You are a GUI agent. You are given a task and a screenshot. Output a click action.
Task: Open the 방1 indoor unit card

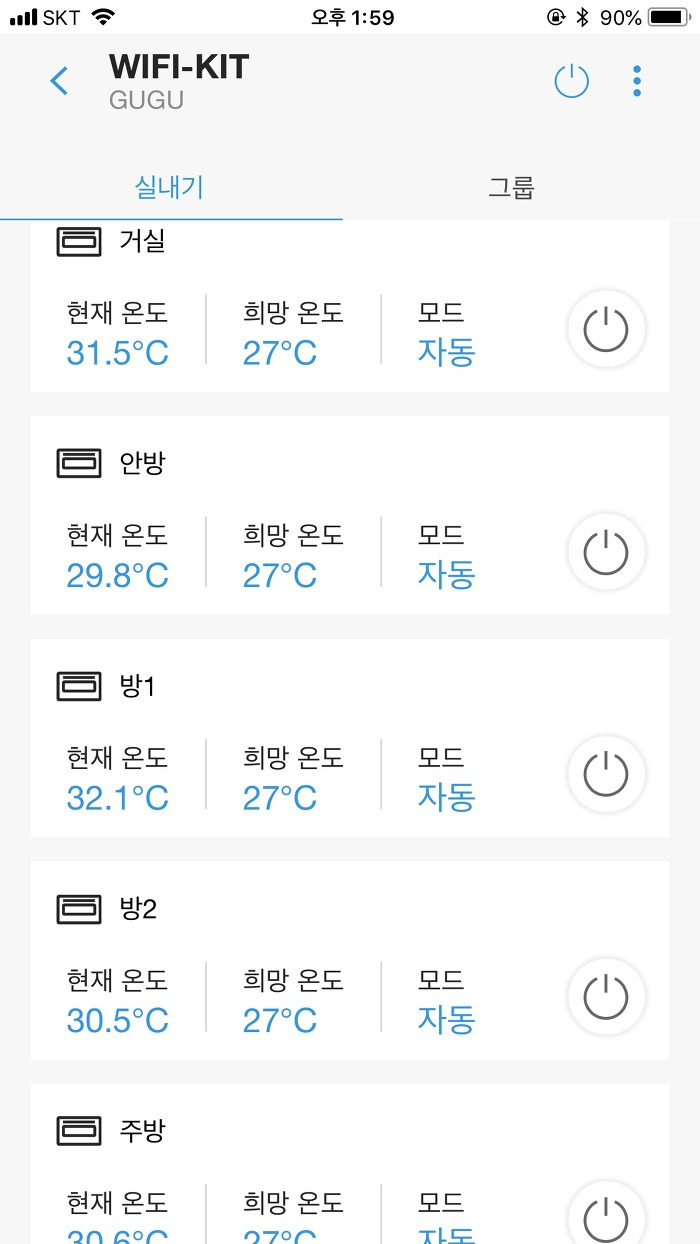point(350,738)
